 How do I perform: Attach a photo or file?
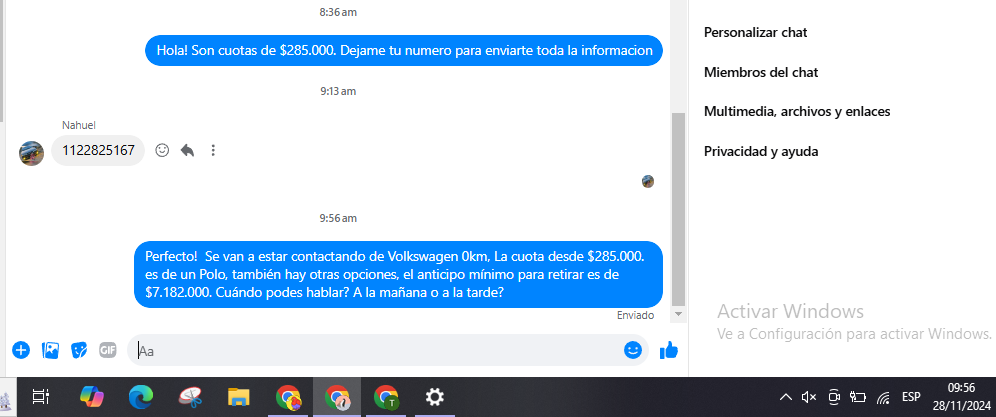[x=50, y=350]
